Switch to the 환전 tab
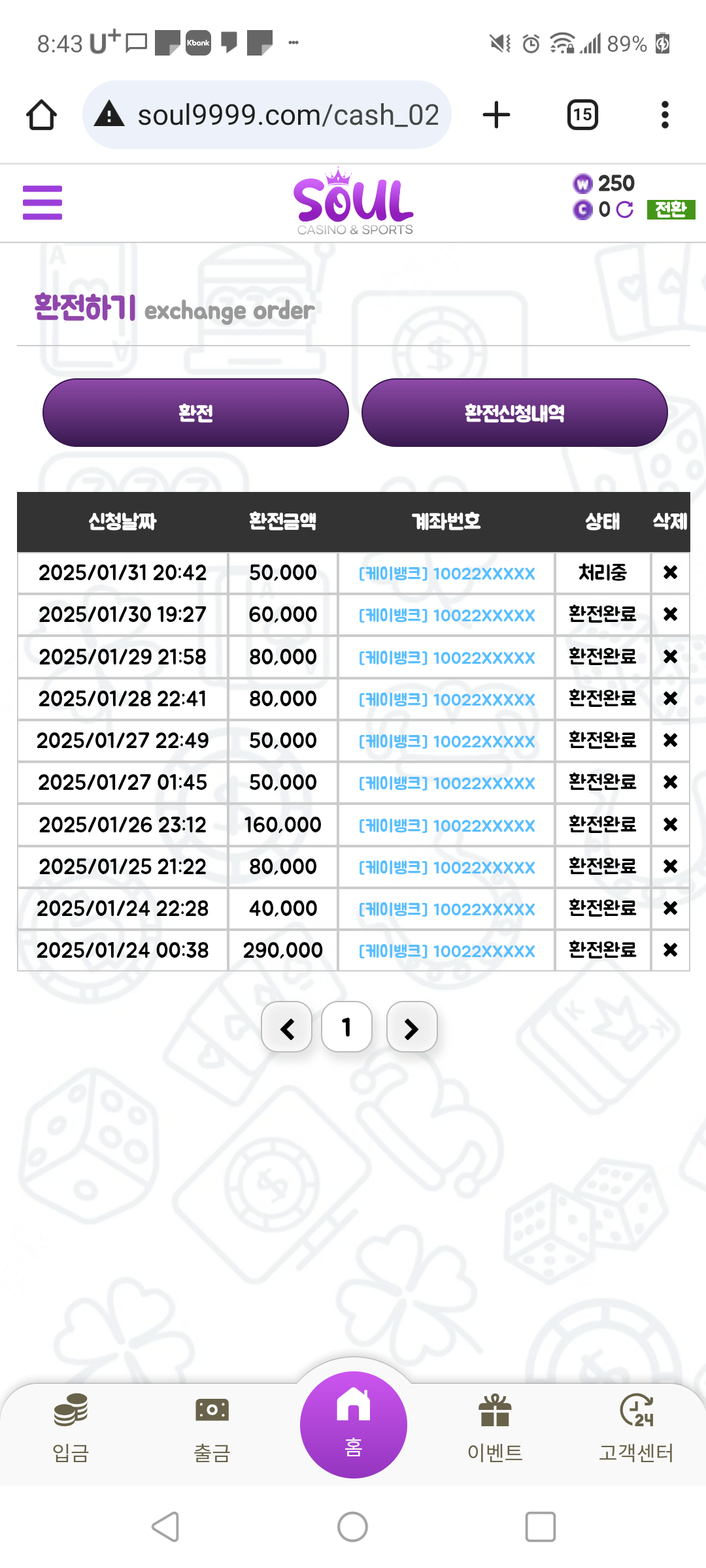The height and width of the screenshot is (1568, 706). click(195, 413)
